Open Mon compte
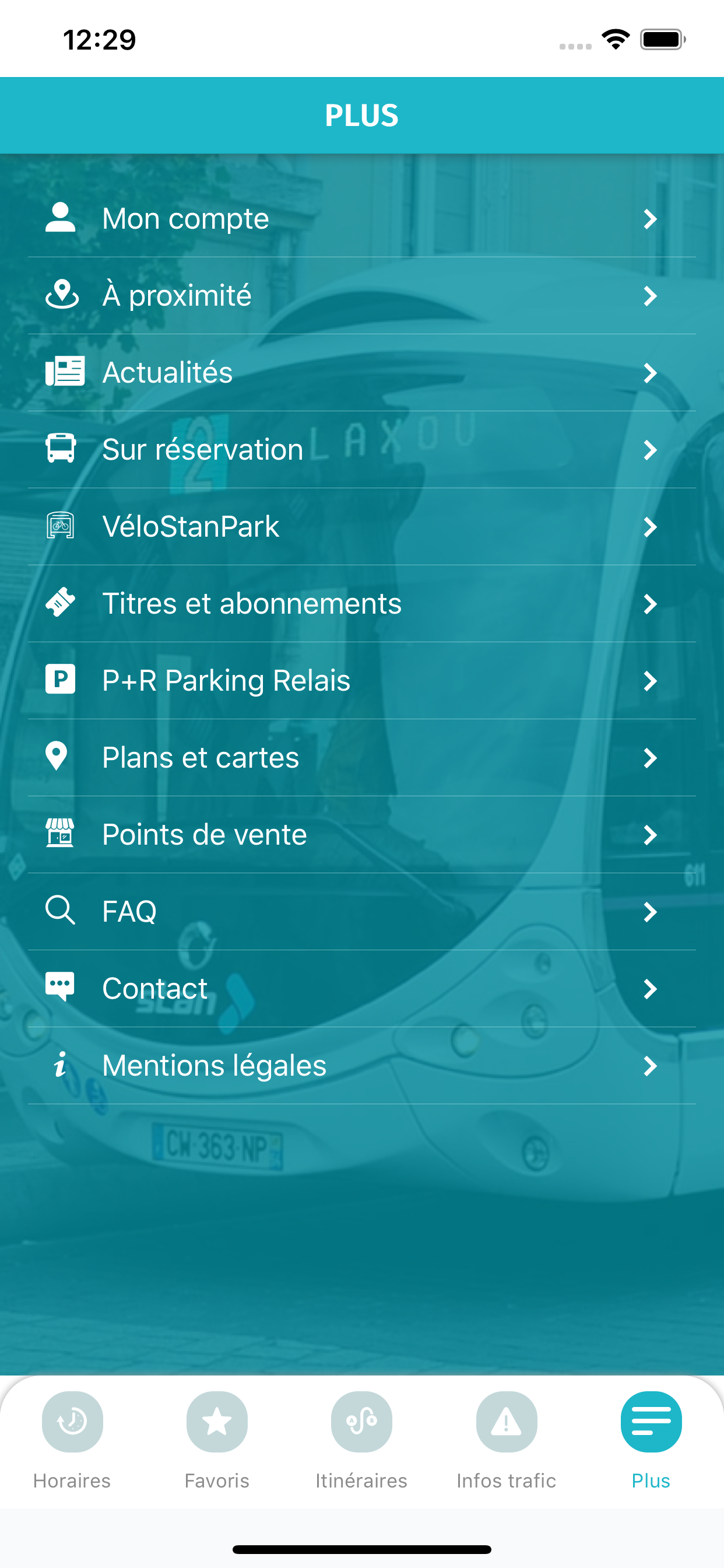The height and width of the screenshot is (1568, 724). point(361,219)
